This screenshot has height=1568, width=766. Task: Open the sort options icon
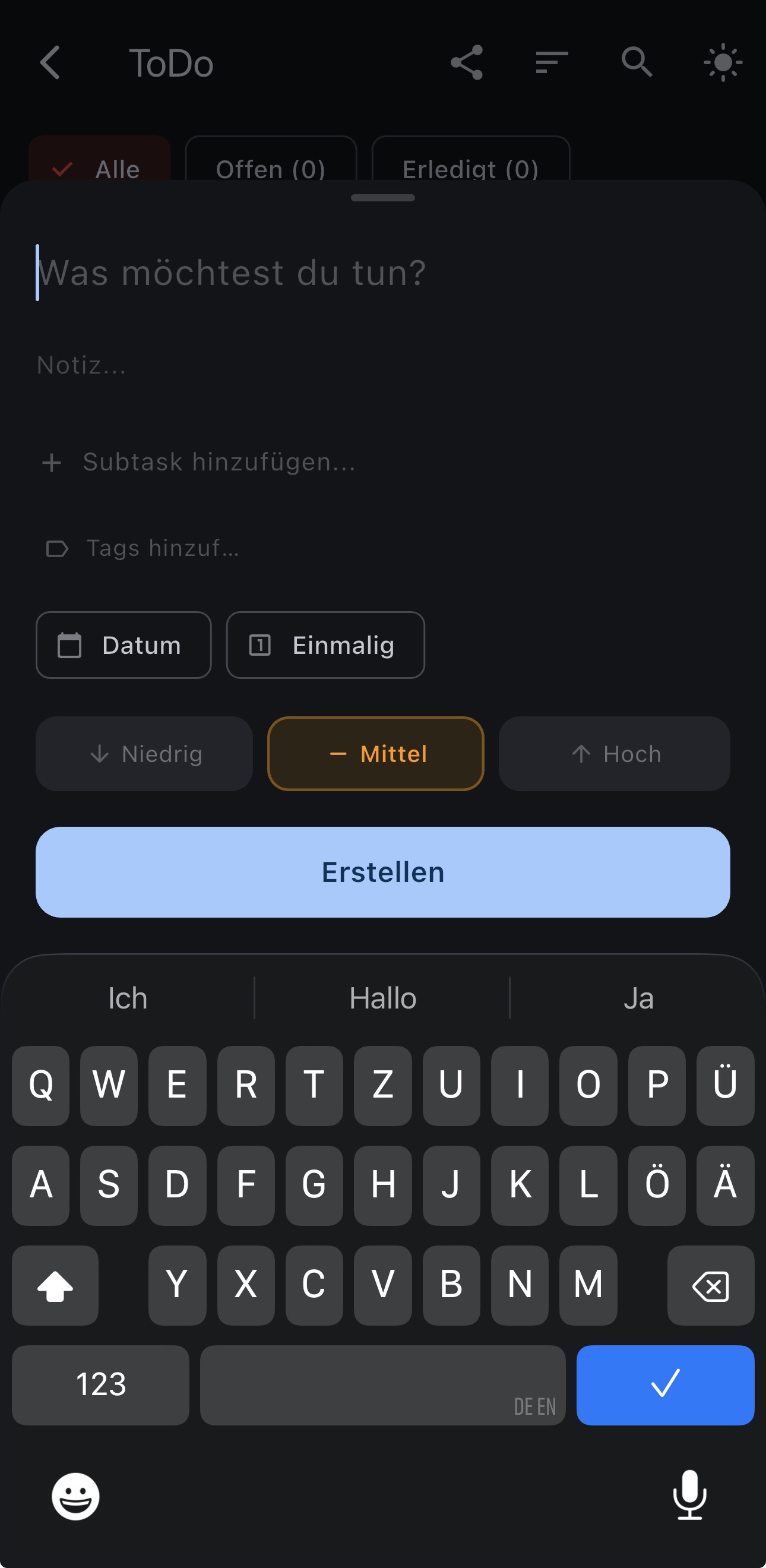click(551, 63)
